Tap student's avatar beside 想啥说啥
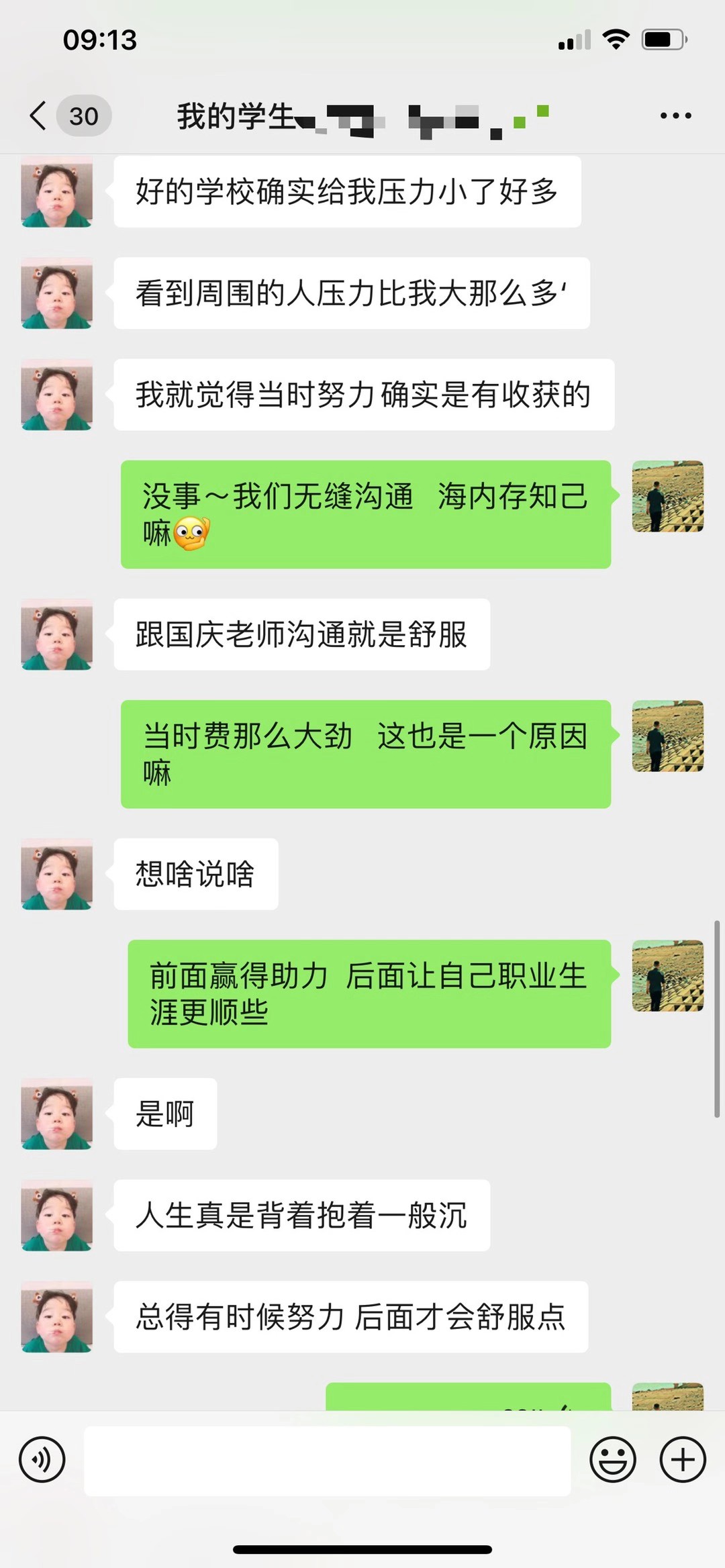Image resolution: width=725 pixels, height=1568 pixels. click(x=57, y=874)
